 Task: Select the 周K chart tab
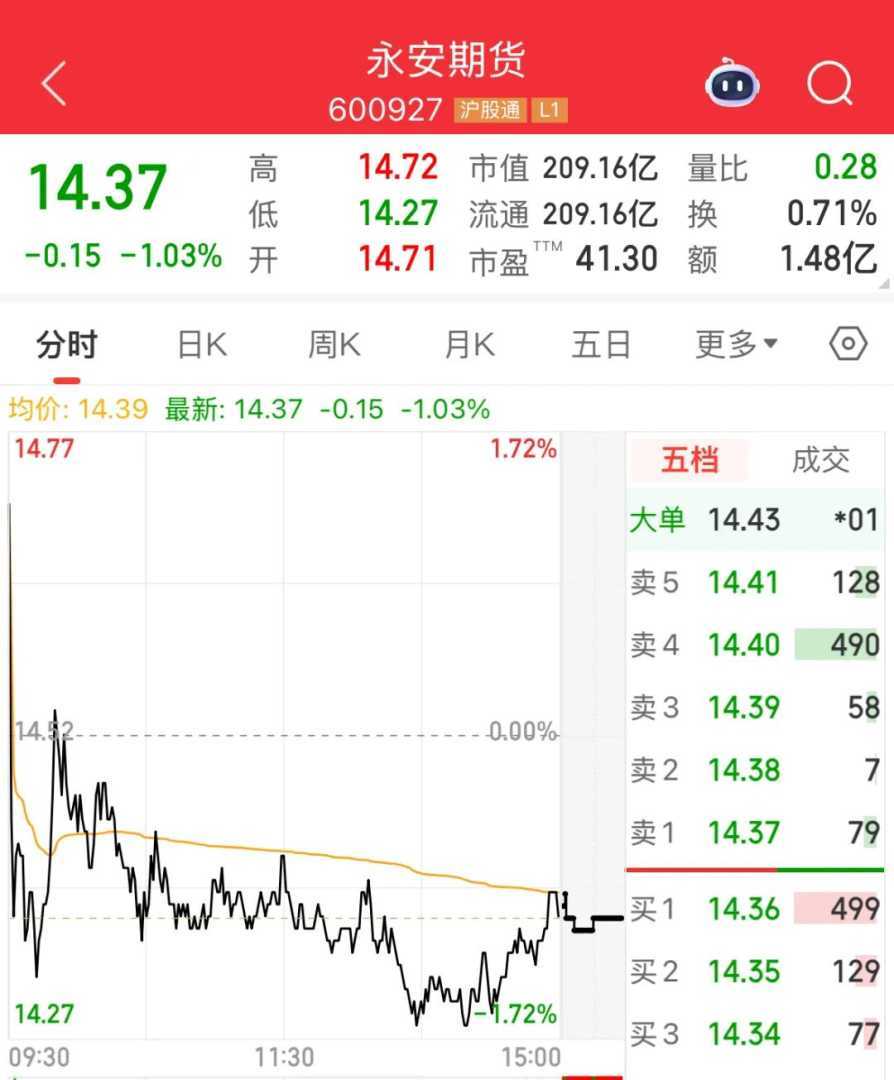pyautogui.click(x=333, y=345)
